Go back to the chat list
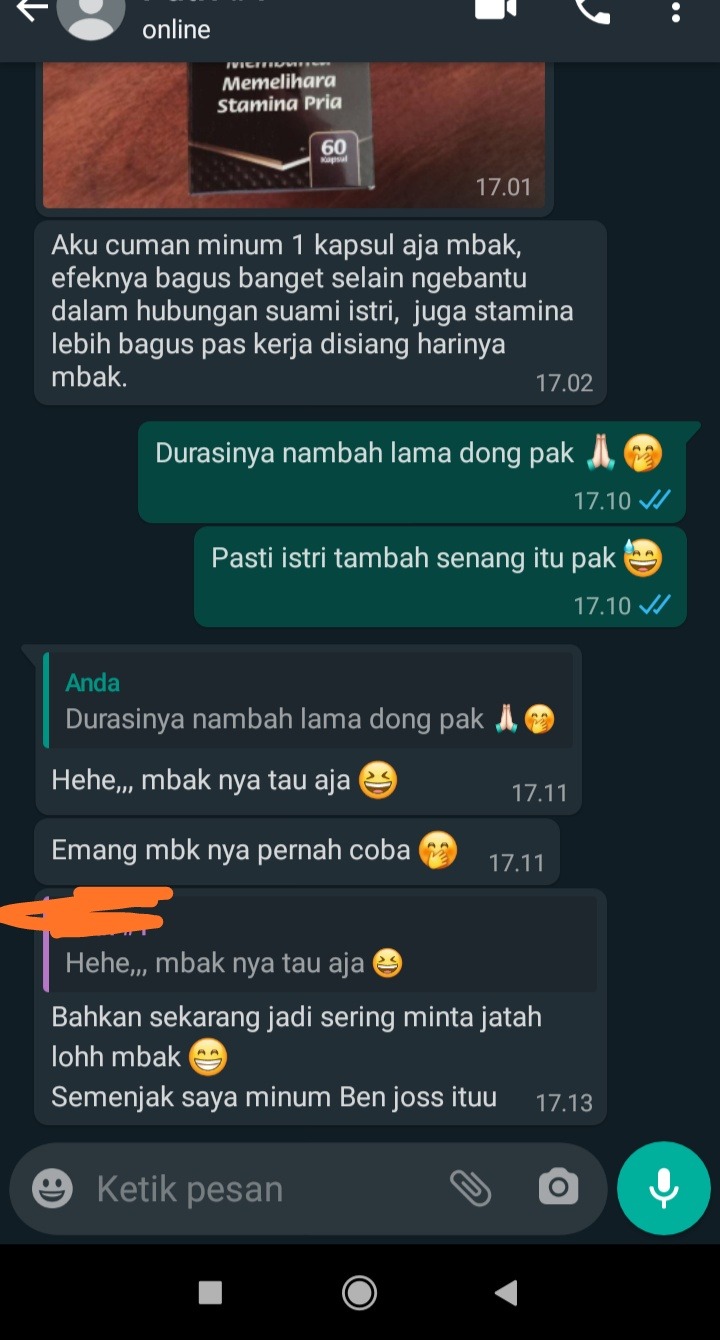The image size is (720, 1340). tap(30, 10)
